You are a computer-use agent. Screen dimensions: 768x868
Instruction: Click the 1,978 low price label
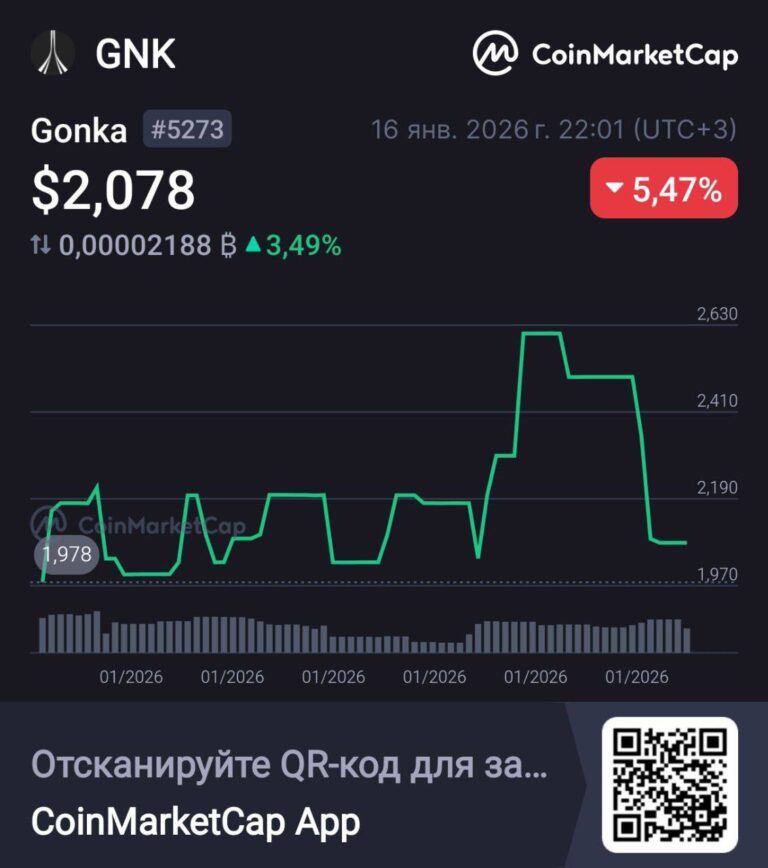[65, 552]
